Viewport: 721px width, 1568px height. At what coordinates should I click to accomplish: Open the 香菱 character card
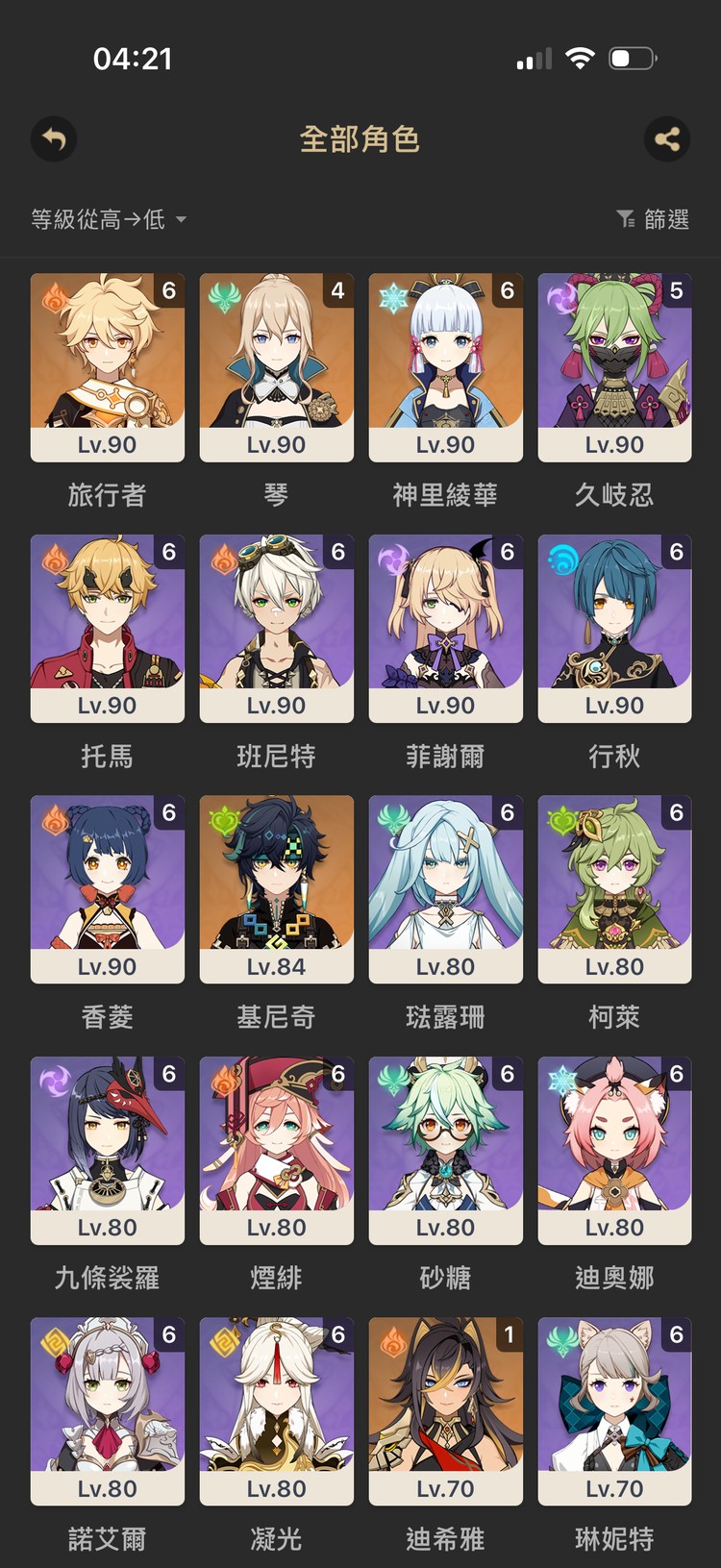point(108,889)
